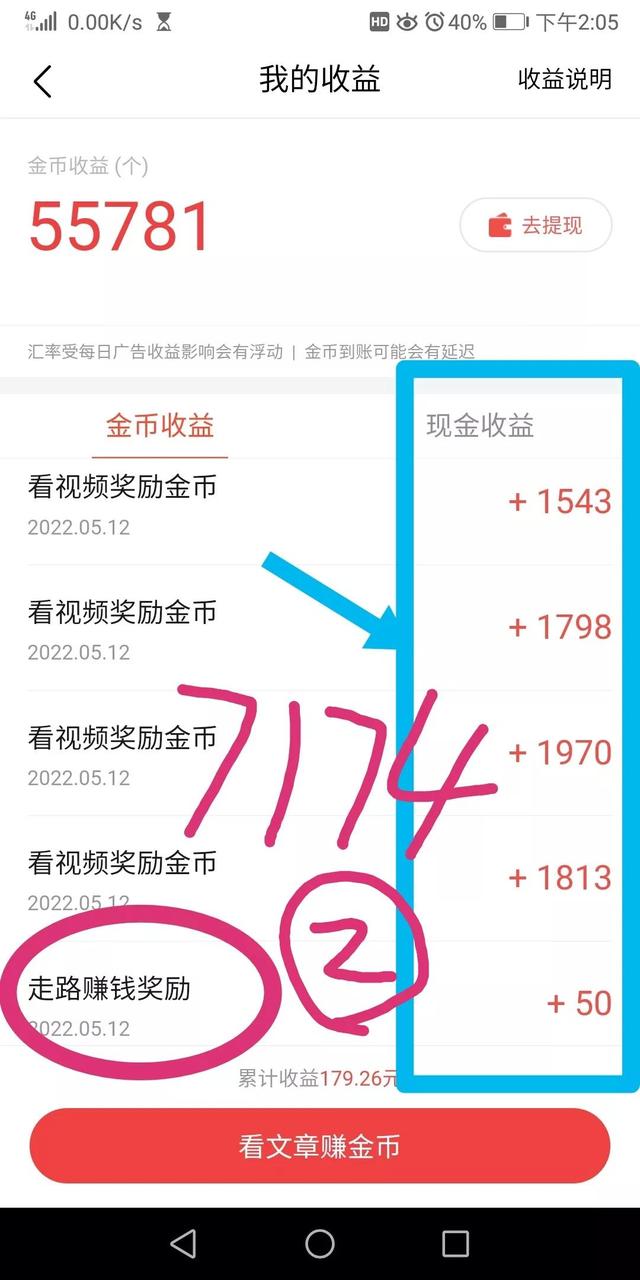This screenshot has width=640, height=1280.
Task: Open 收益说明 earnings explanation
Action: point(565,80)
